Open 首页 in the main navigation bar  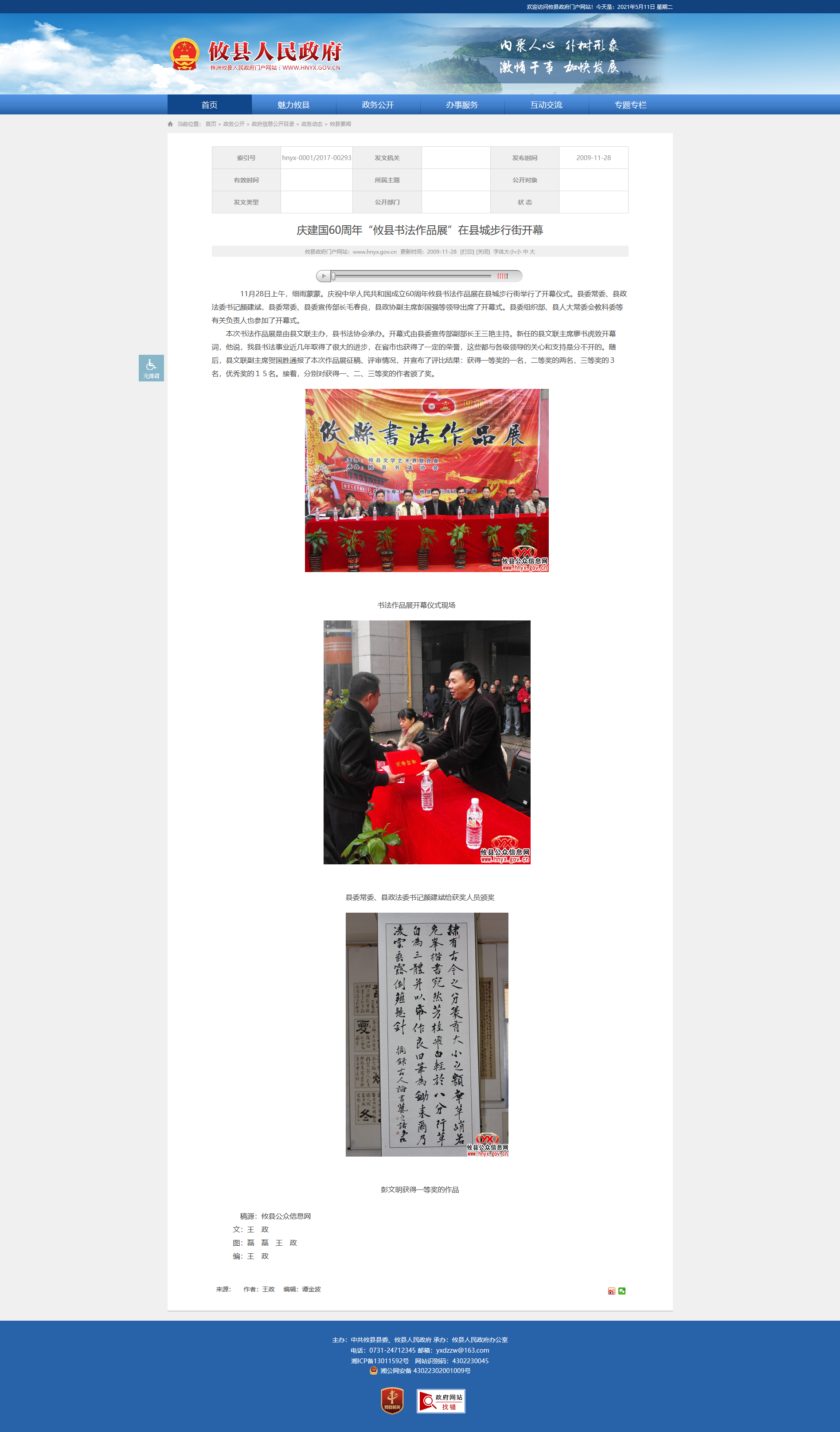[209, 105]
